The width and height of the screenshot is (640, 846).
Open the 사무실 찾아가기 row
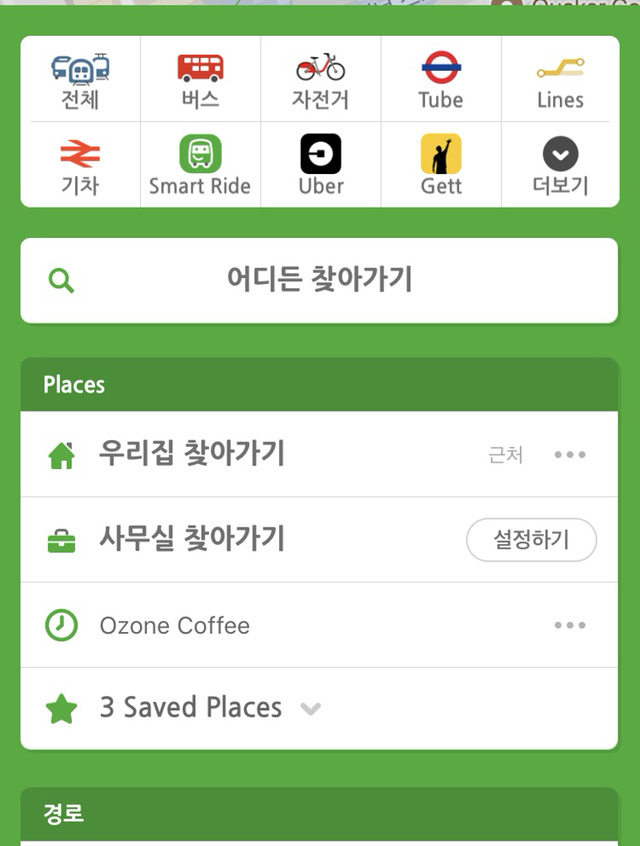point(192,540)
